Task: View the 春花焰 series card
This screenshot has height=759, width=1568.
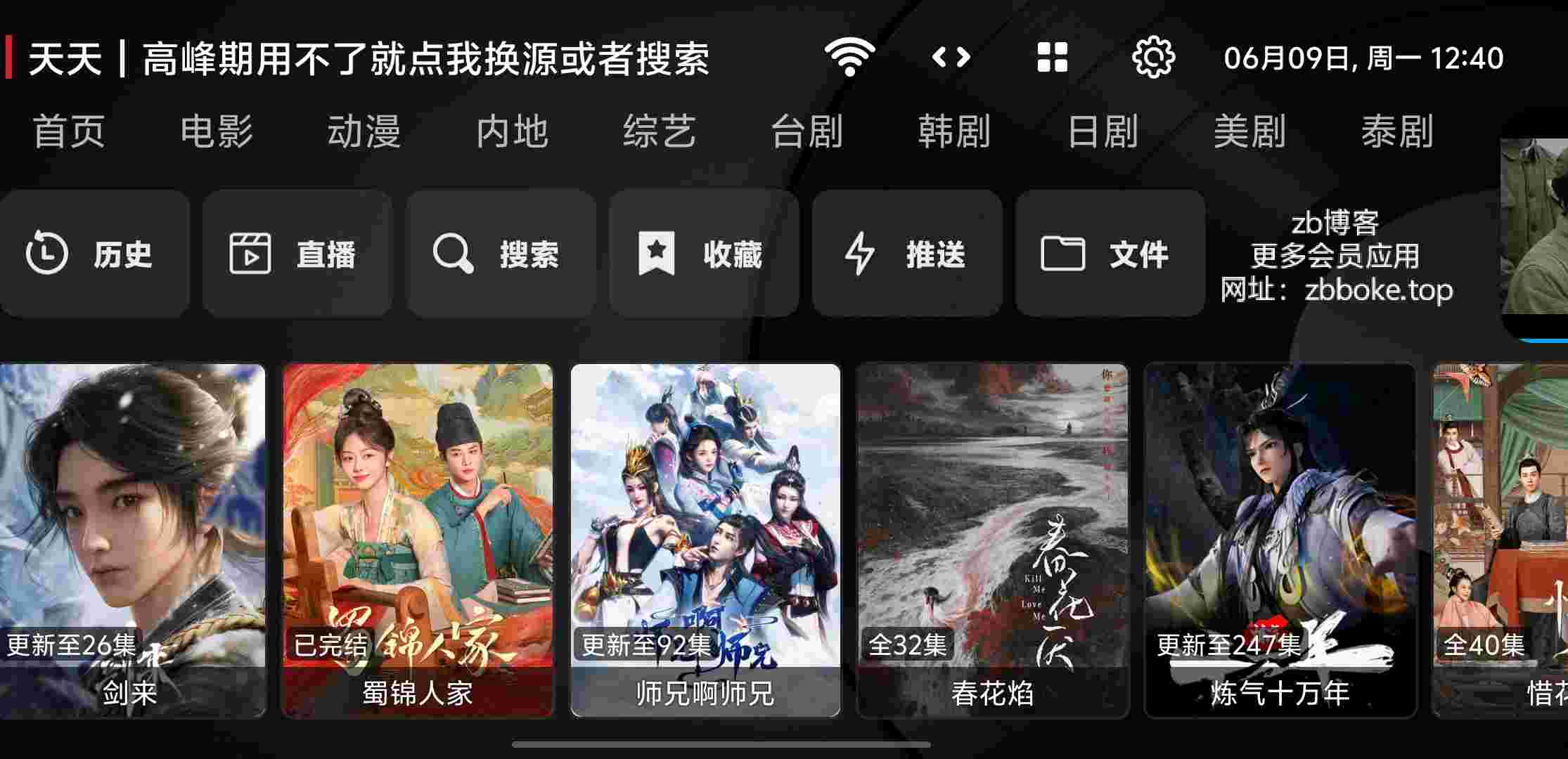Action: point(992,540)
